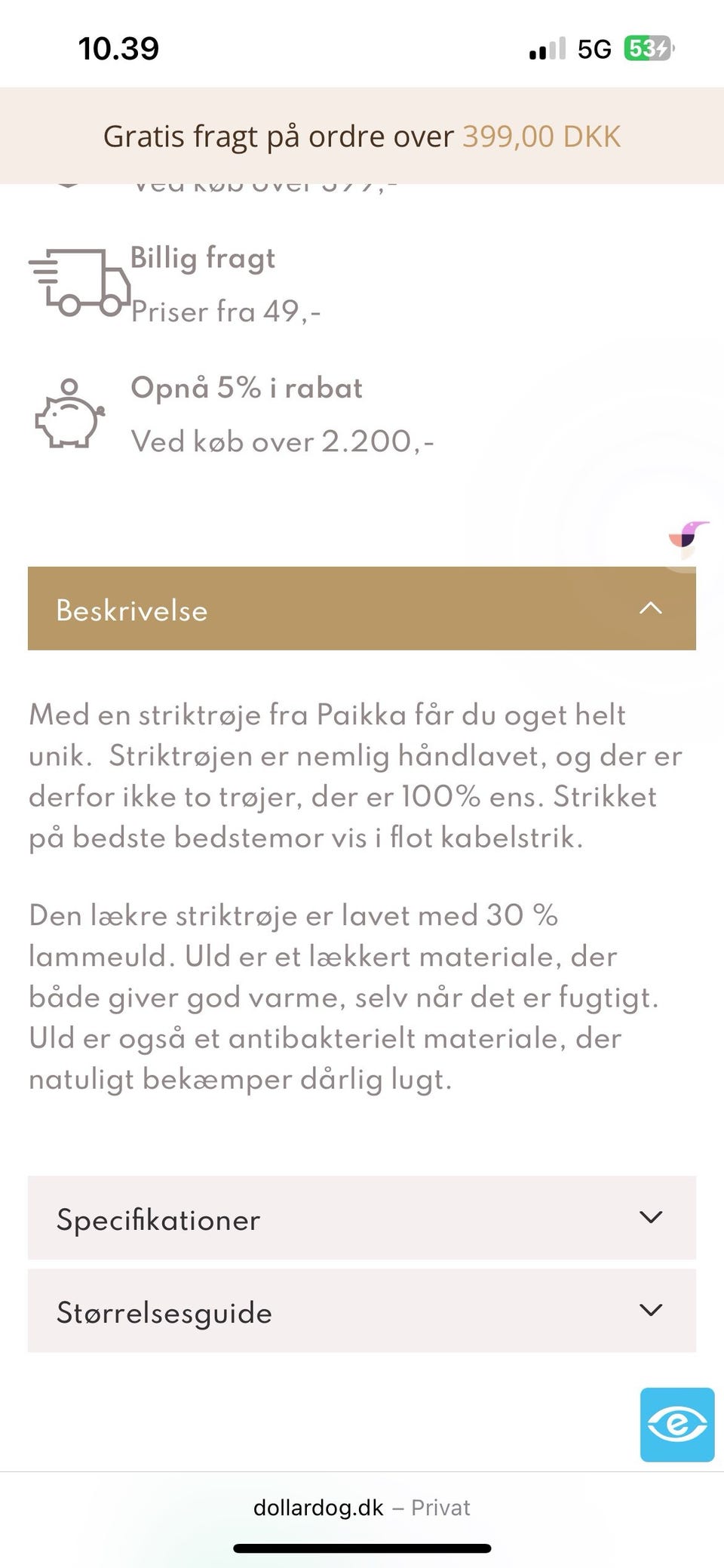Screen dimensions: 724x1568
Task: Open the free shipping banner link
Action: tap(362, 137)
